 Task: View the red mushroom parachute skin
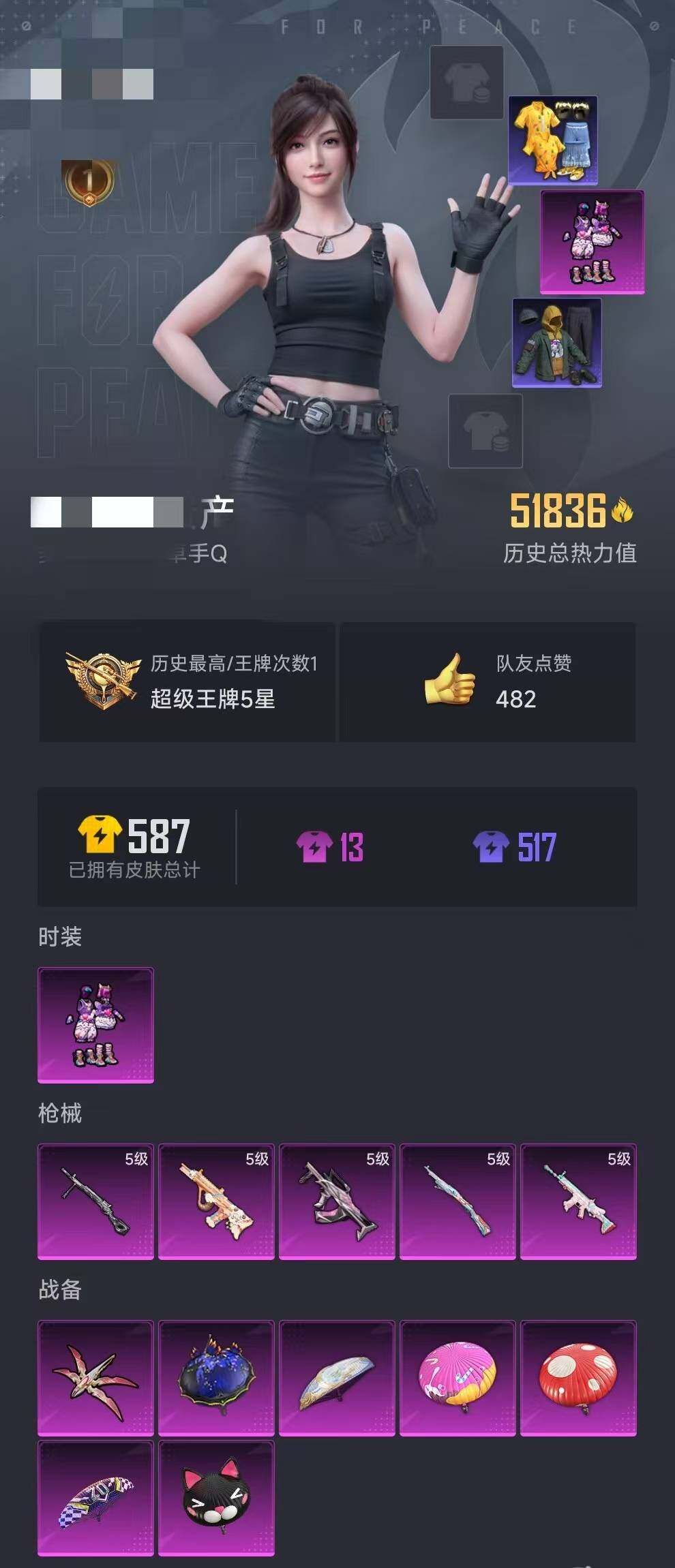pyautogui.click(x=578, y=1378)
